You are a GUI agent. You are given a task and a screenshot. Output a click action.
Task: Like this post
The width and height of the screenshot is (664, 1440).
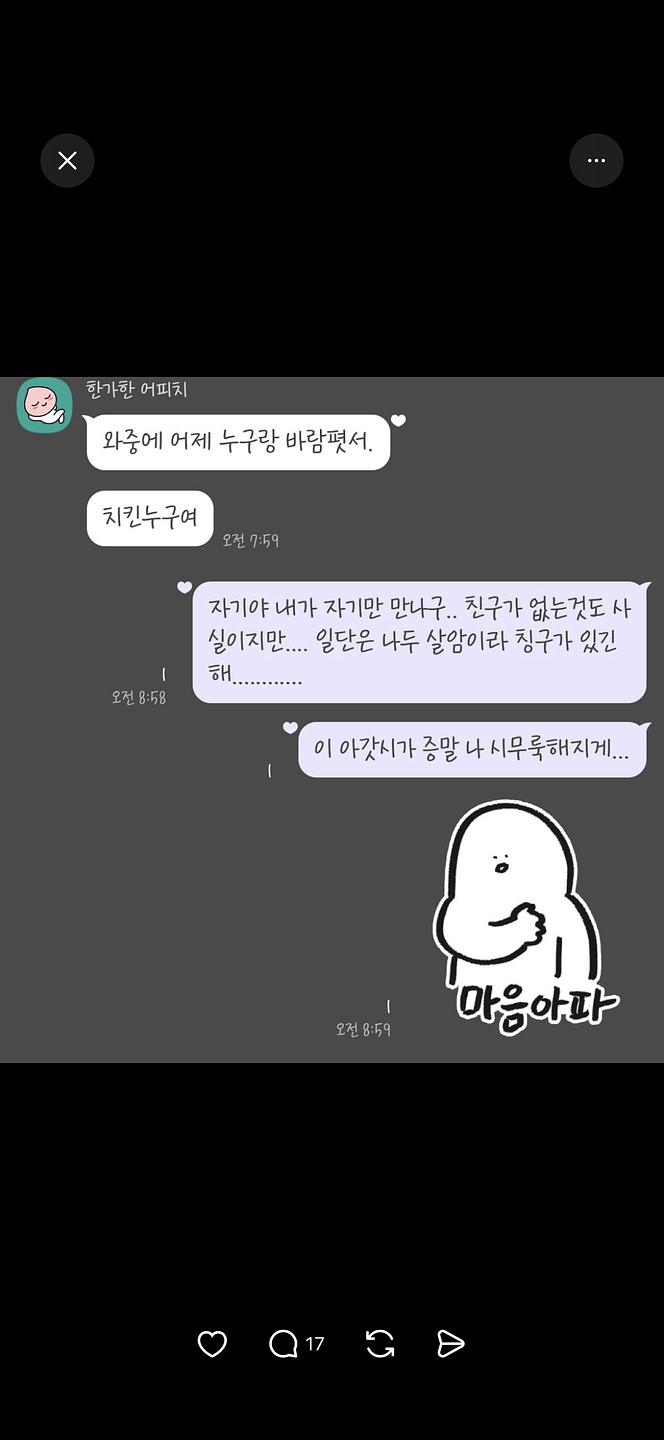(212, 1344)
